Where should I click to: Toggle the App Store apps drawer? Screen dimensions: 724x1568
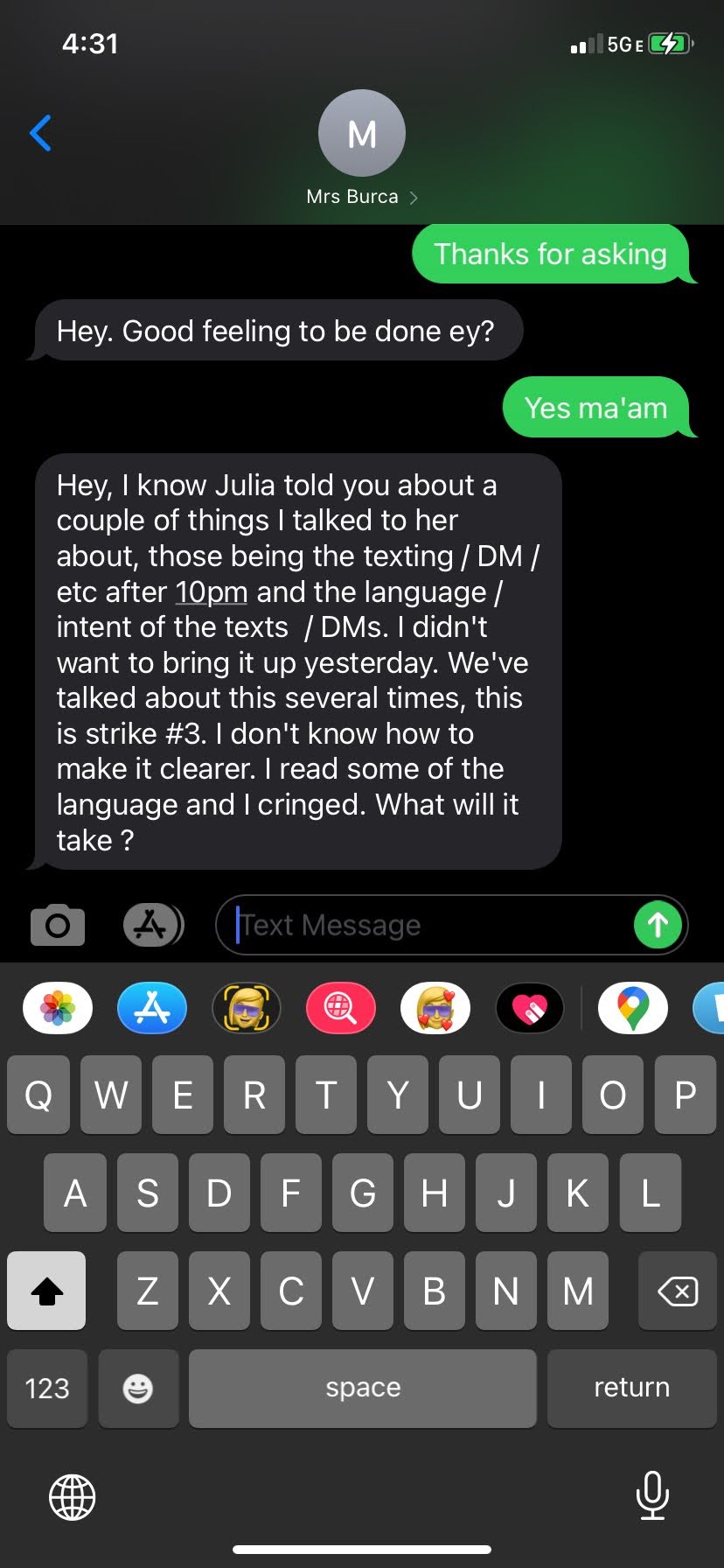[x=153, y=925]
